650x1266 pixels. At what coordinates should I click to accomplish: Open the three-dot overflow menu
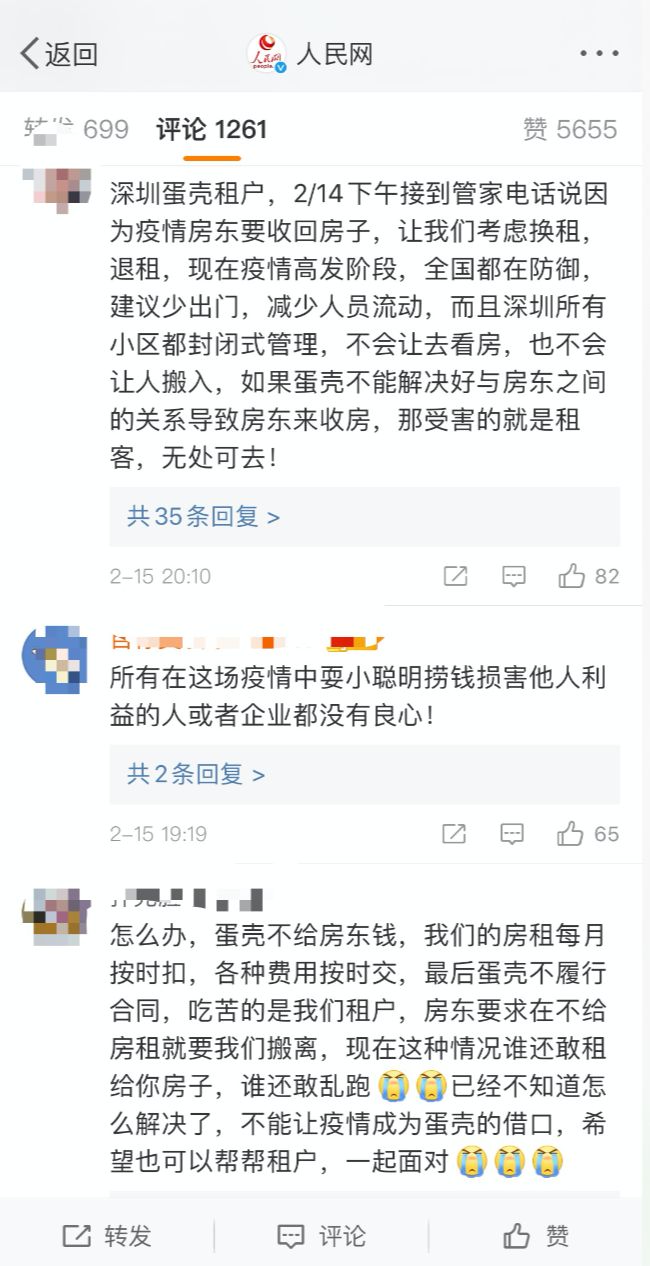coord(598,54)
